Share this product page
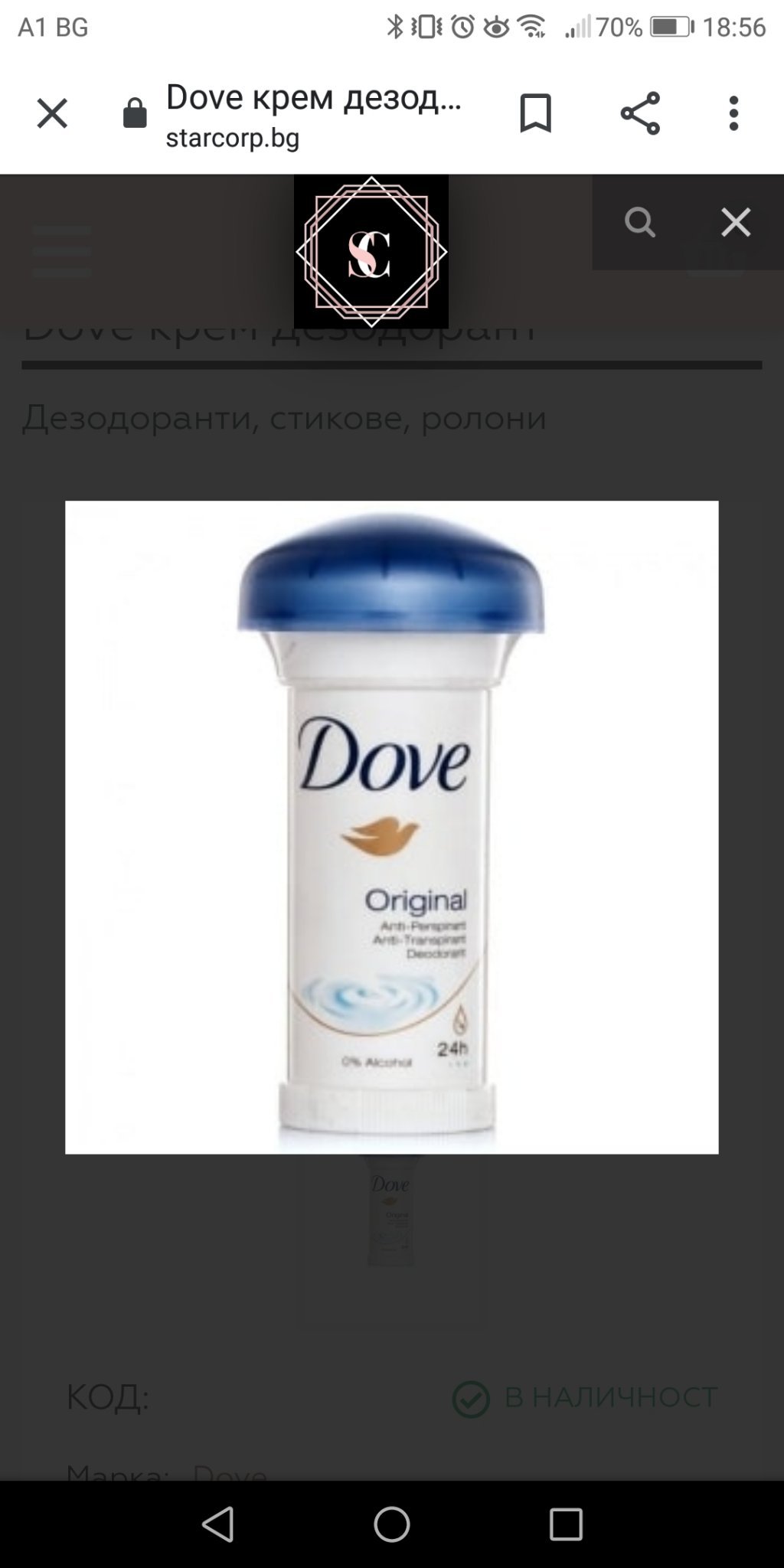Viewport: 784px width, 1568px height. 640,114
